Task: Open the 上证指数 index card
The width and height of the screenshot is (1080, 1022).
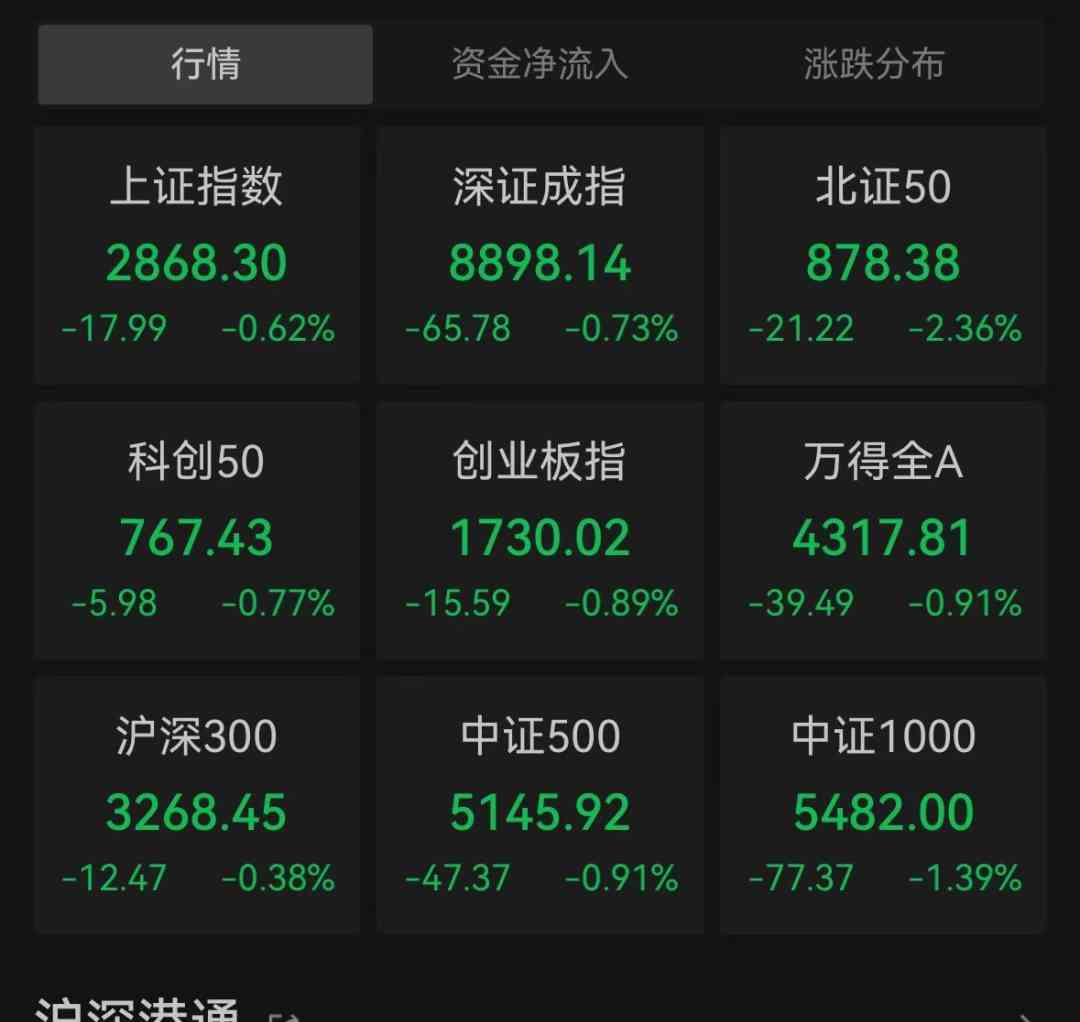Action: (197, 255)
